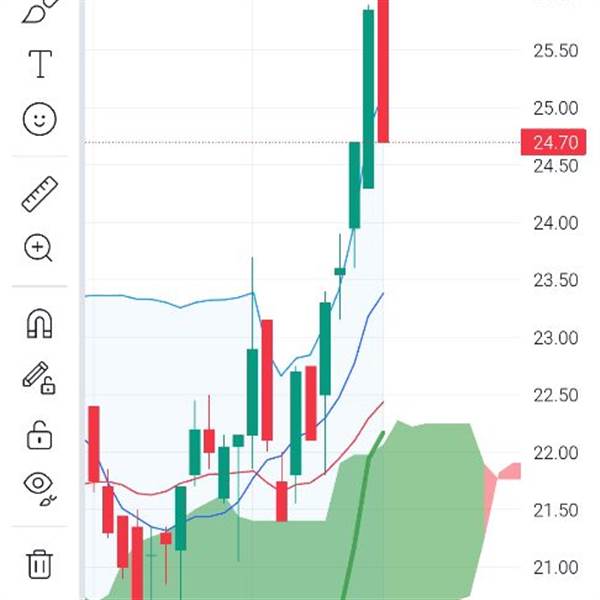
Task: Enable stay in drawing mode pencil
Action: coord(39,378)
